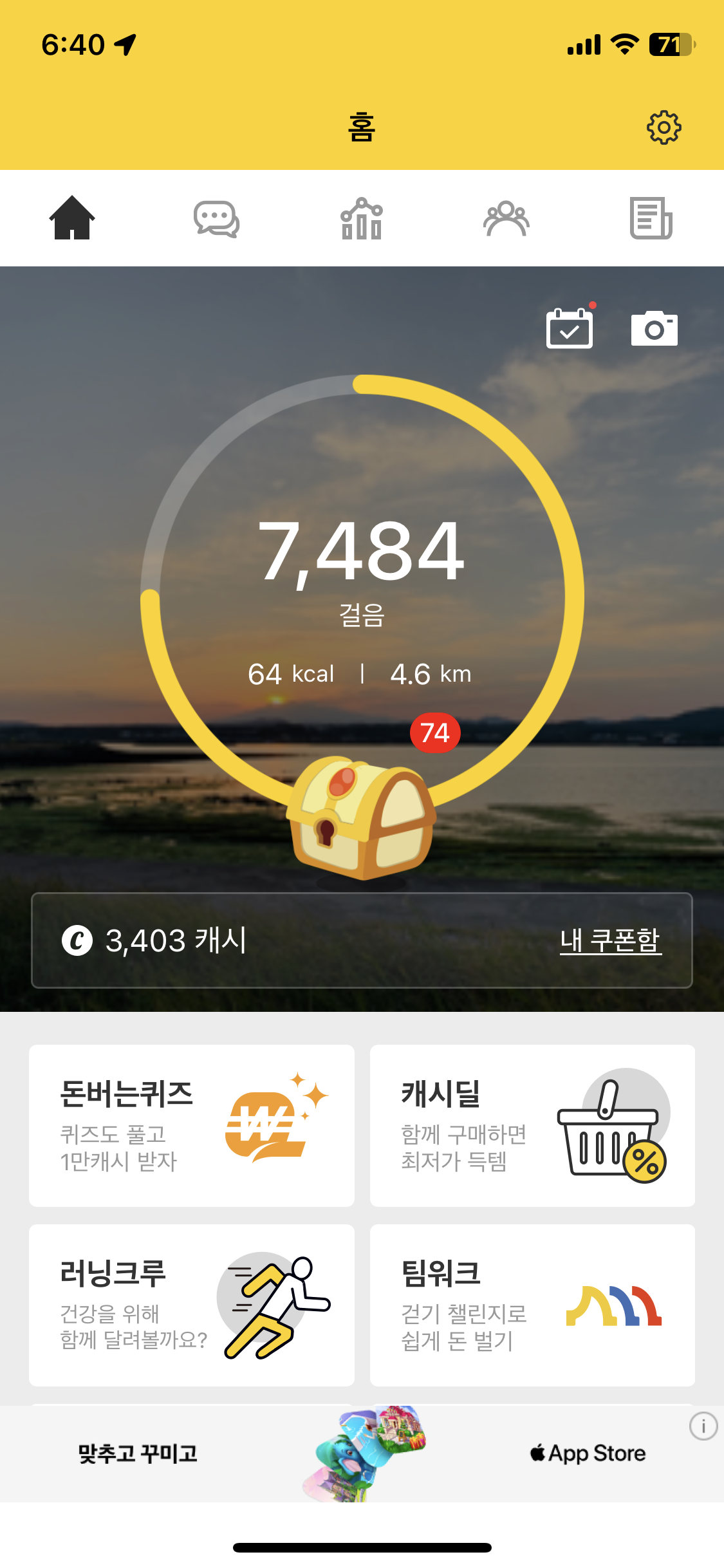The height and width of the screenshot is (1568, 724).
Task: Open the 팀워크 card
Action: pos(532,1305)
